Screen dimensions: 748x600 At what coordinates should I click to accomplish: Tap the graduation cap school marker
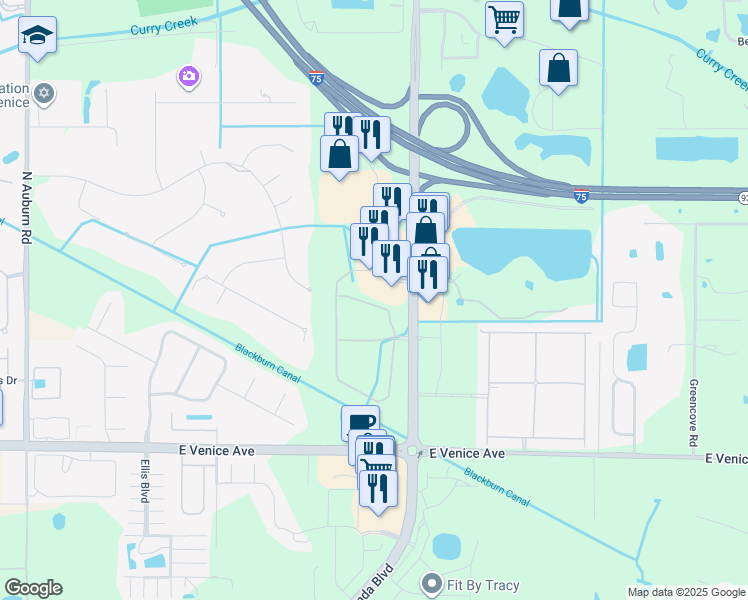pos(37,36)
